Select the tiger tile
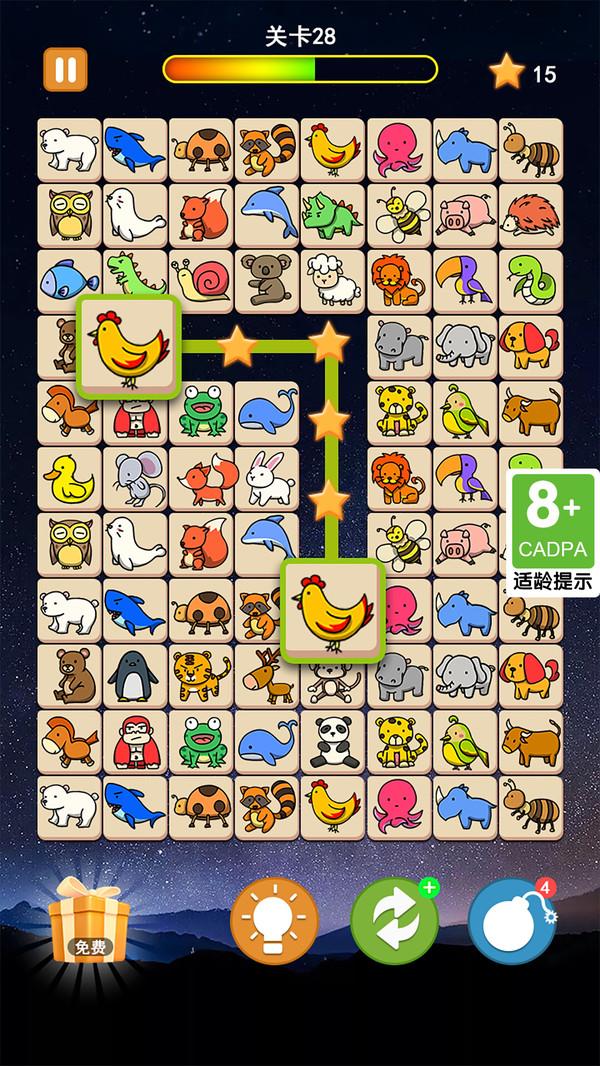 click(x=200, y=675)
